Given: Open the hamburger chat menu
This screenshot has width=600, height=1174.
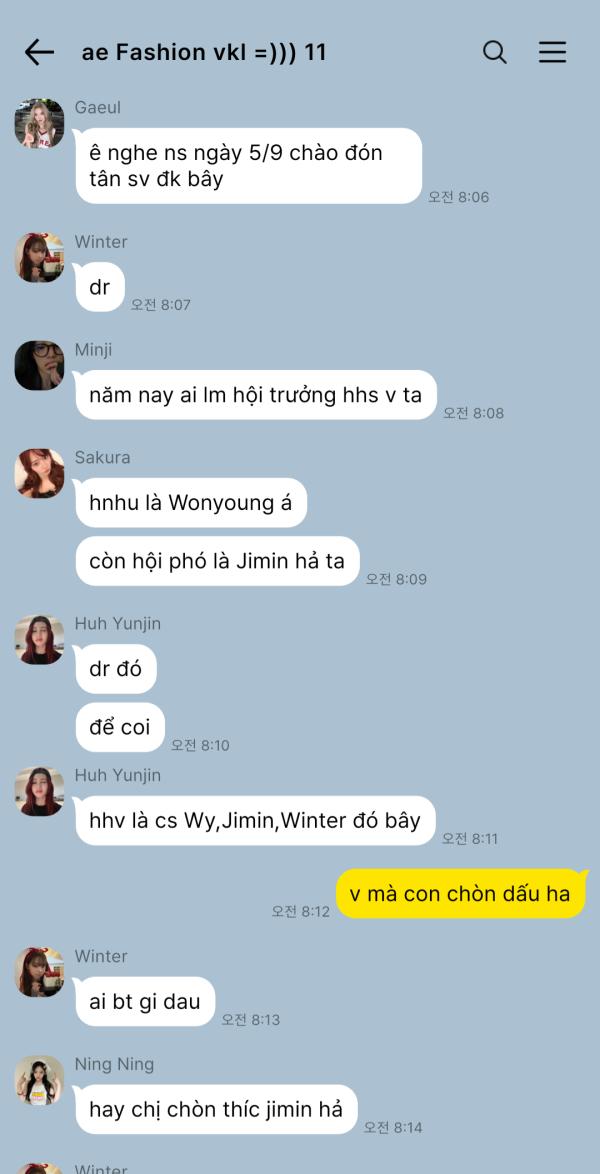Looking at the screenshot, I should (x=552, y=52).
